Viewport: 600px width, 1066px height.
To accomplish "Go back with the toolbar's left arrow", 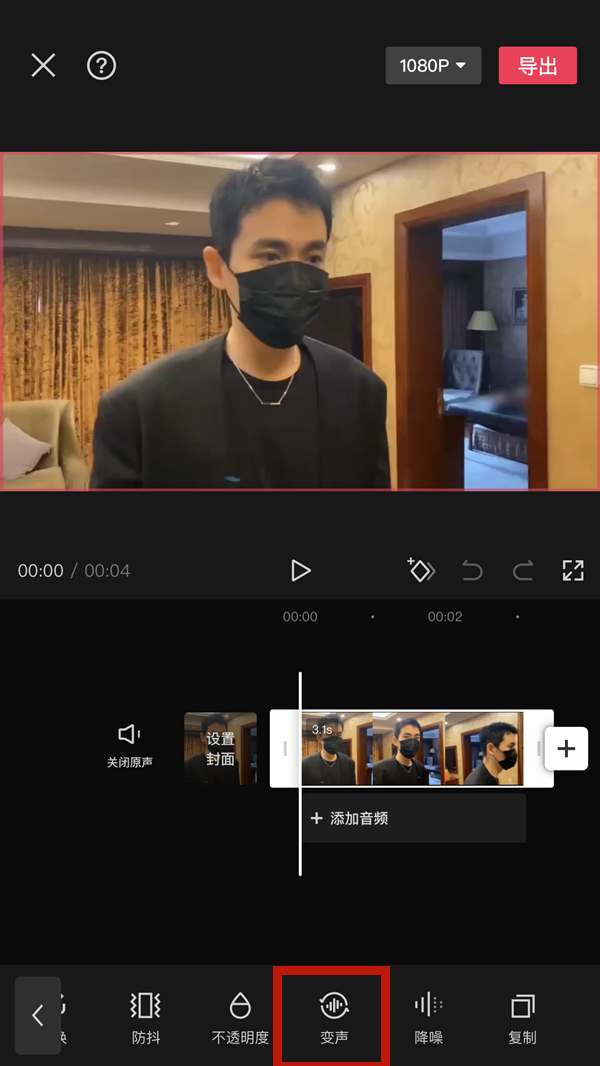I will pyautogui.click(x=38, y=1015).
